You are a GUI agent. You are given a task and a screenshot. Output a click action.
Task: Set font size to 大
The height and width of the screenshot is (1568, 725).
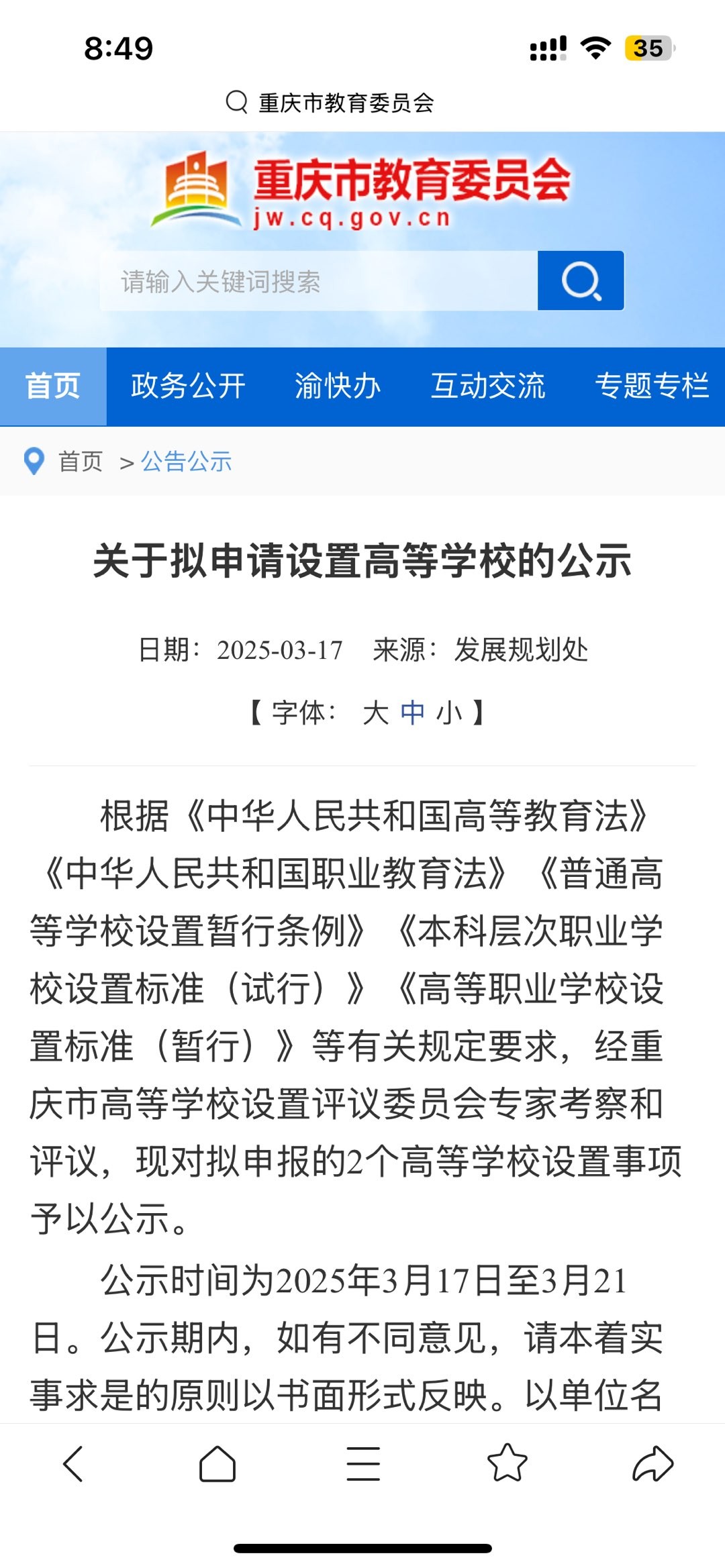pyautogui.click(x=375, y=713)
